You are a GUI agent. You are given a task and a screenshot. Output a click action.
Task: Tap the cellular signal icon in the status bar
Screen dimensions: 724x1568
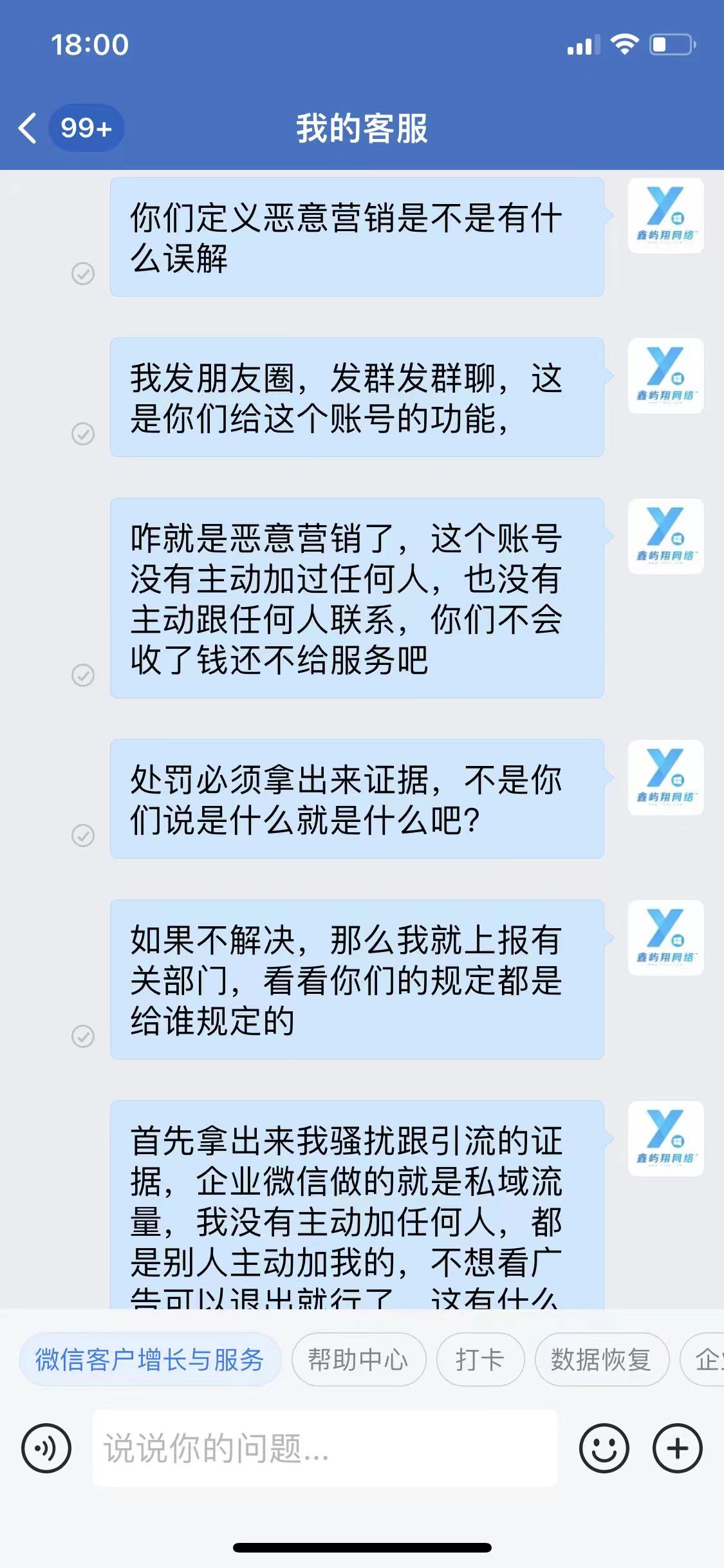(584, 43)
